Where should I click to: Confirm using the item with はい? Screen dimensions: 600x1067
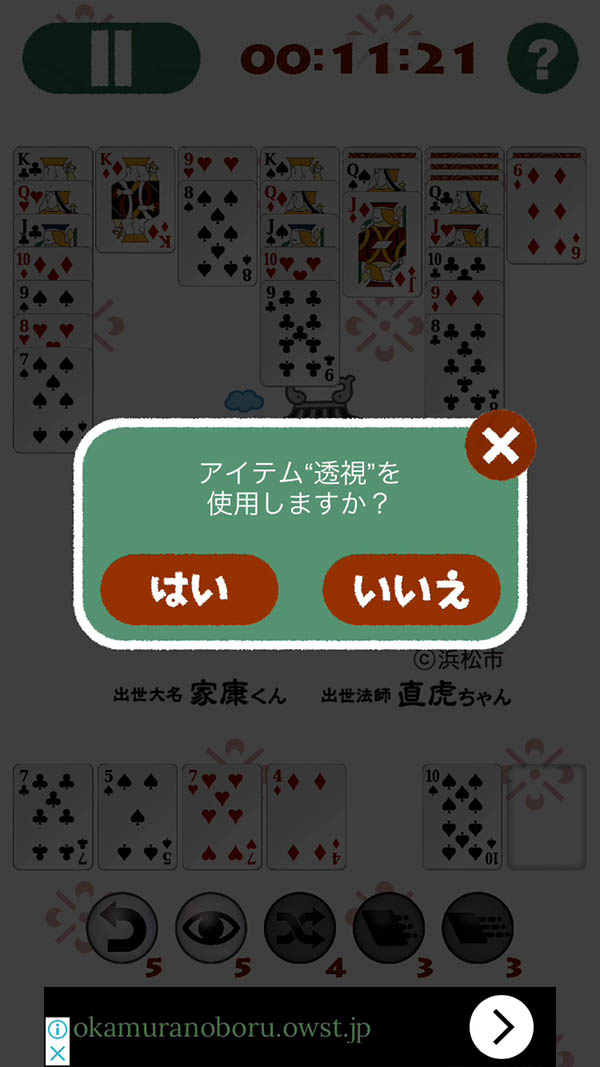[189, 589]
